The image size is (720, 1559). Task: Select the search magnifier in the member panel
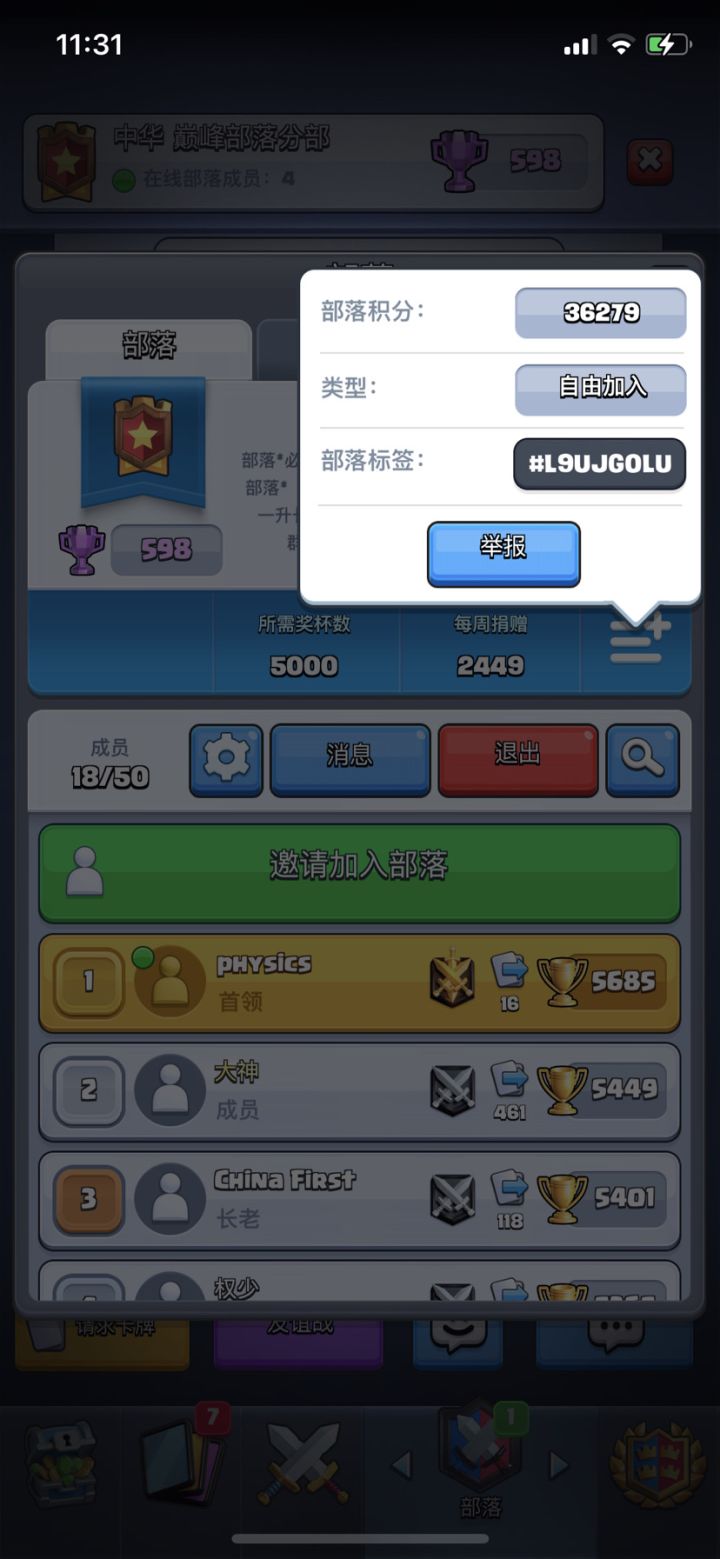pos(643,760)
